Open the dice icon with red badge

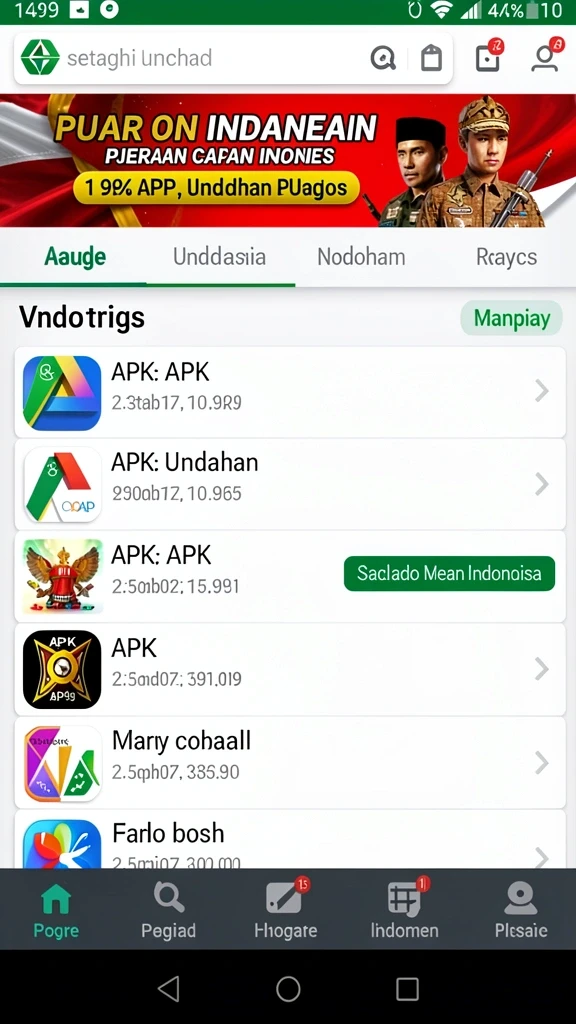(x=488, y=56)
